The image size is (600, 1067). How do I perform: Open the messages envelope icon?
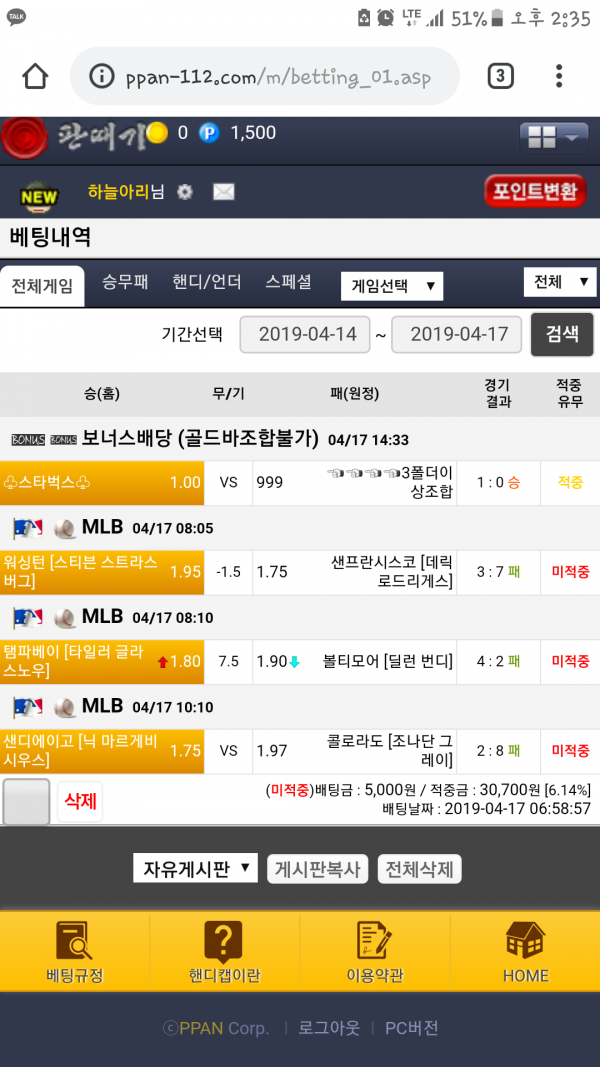coord(224,192)
